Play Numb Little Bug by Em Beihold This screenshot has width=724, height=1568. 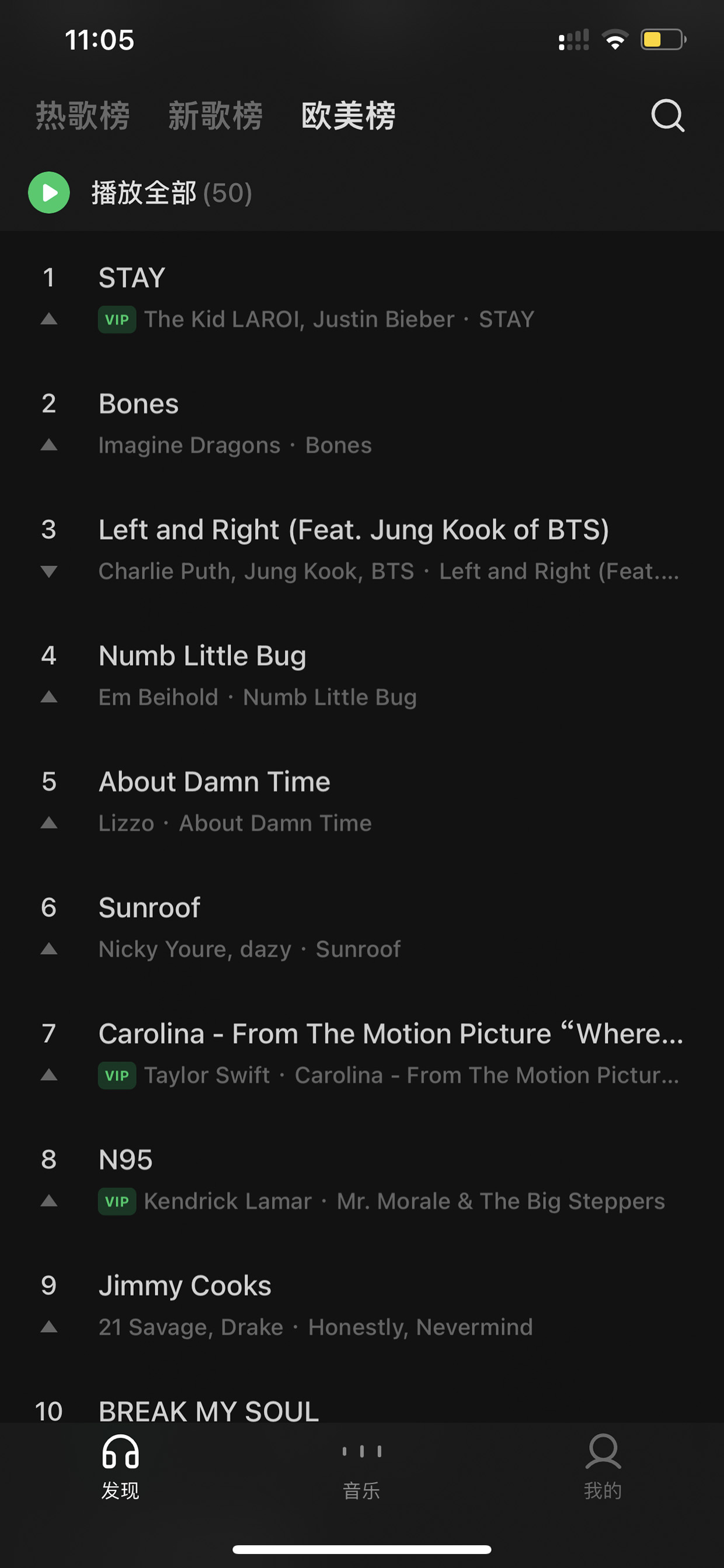pyautogui.click(x=362, y=676)
